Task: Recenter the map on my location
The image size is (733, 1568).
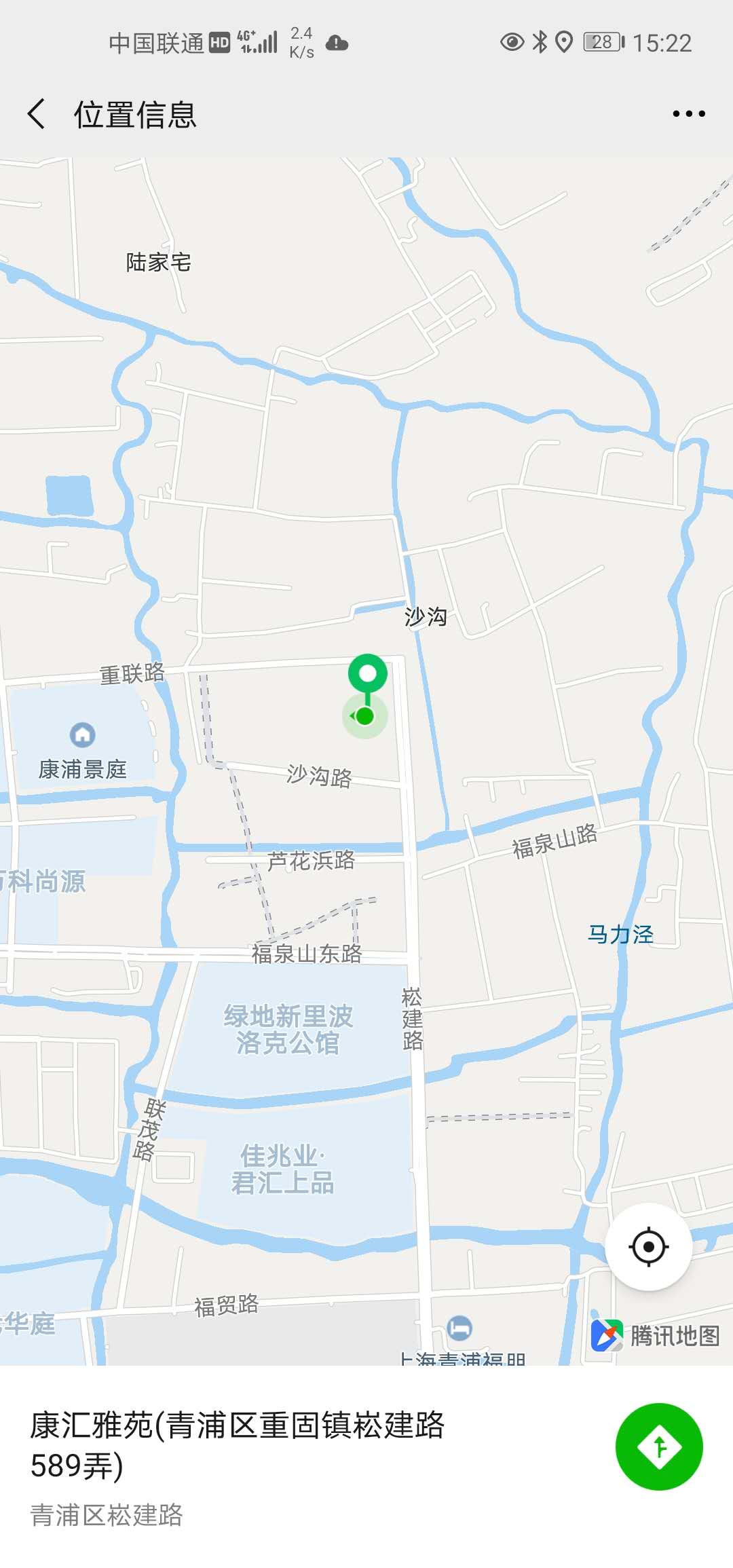Action: click(648, 1246)
